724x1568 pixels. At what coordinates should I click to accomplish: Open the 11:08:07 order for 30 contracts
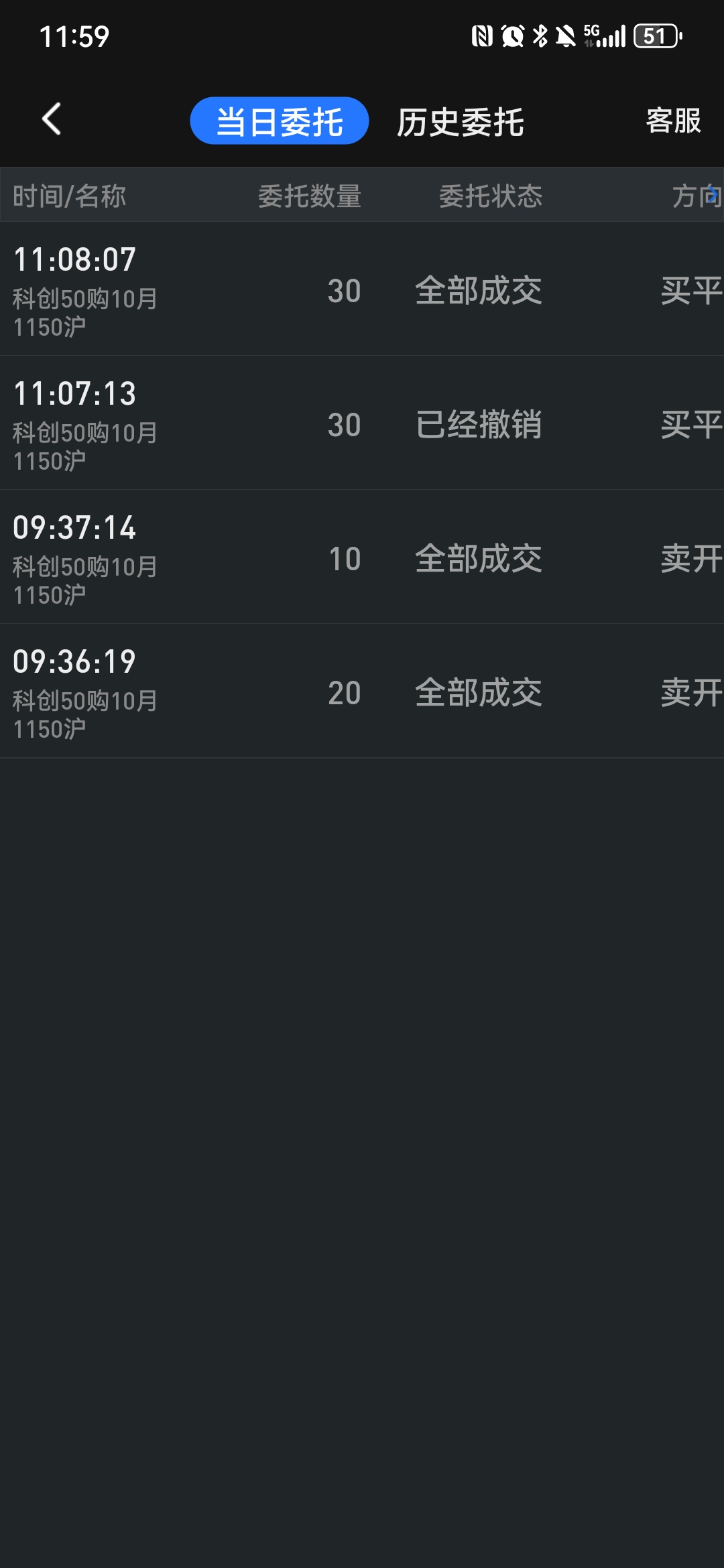point(362,289)
